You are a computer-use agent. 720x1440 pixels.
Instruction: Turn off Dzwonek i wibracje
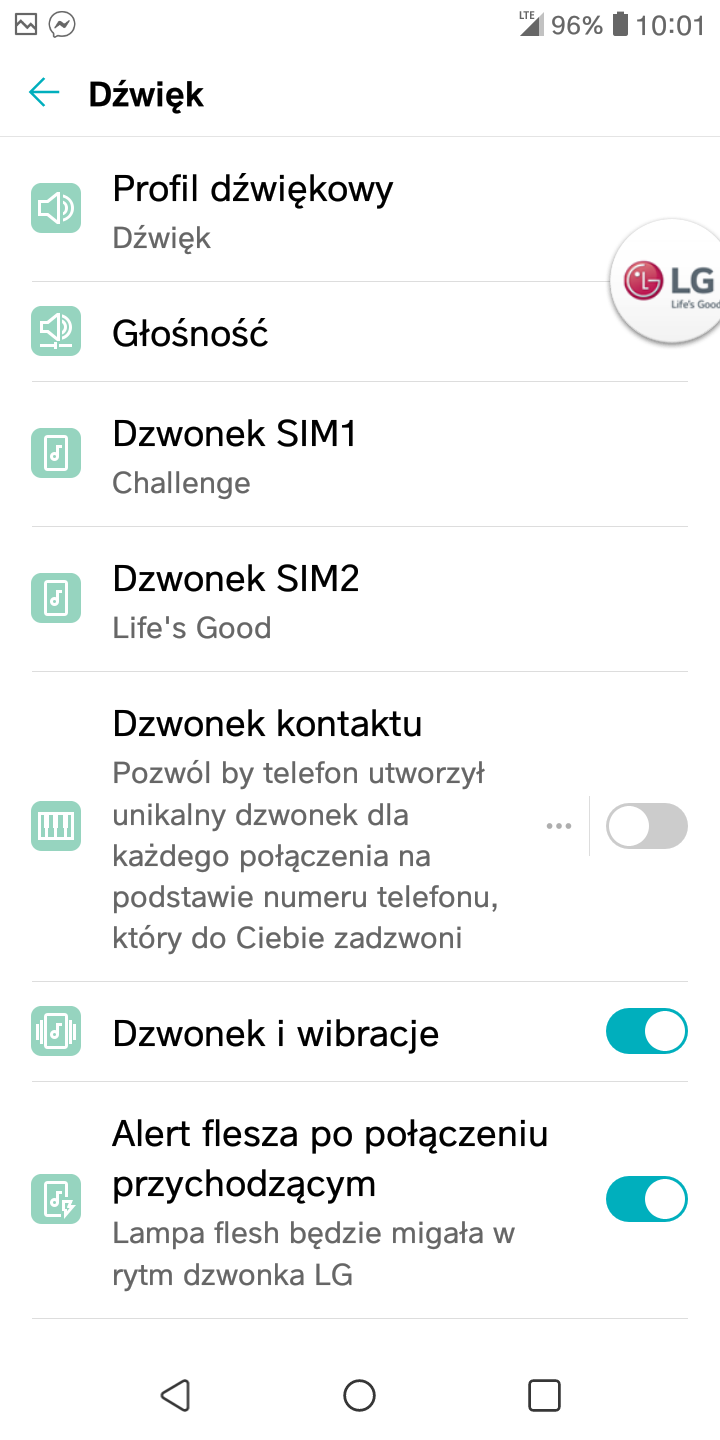click(x=647, y=1032)
